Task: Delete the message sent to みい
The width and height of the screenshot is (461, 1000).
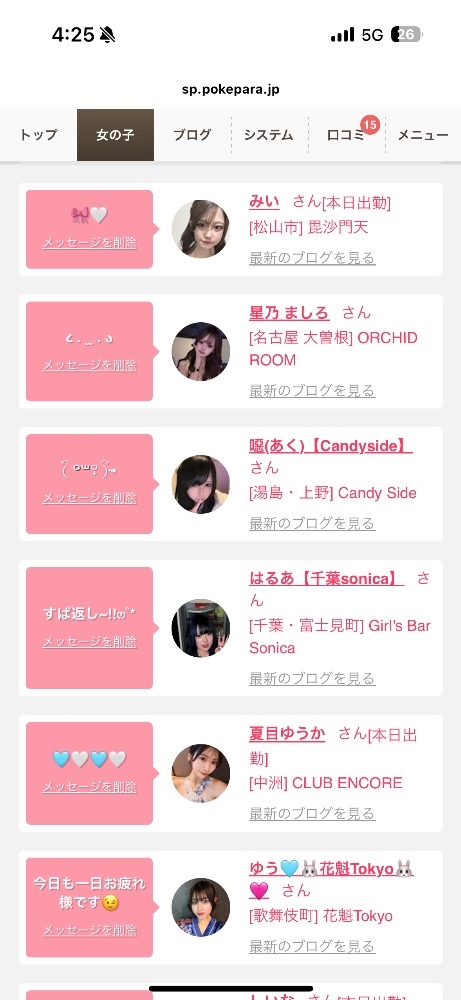Action: [x=89, y=243]
